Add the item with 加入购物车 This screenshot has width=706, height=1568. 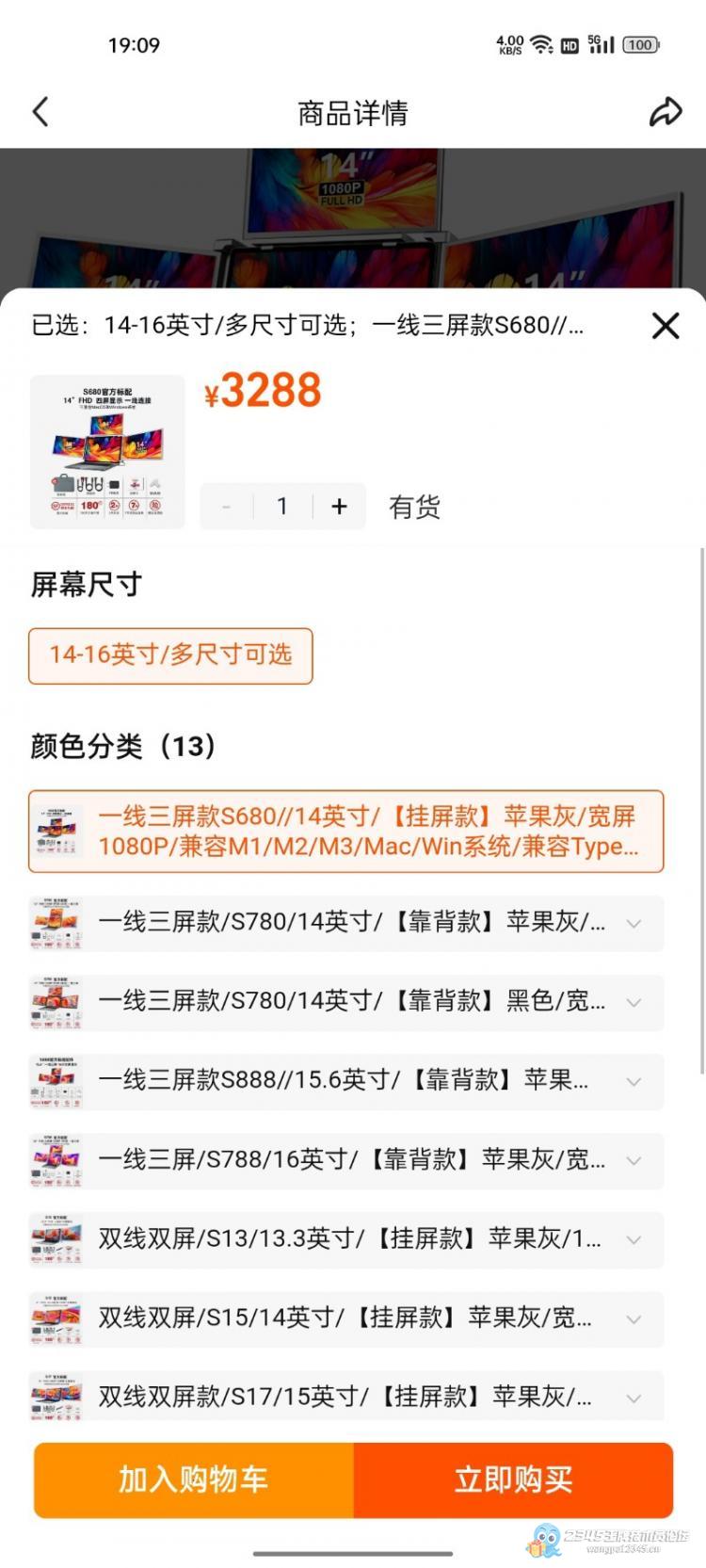coord(194,1479)
